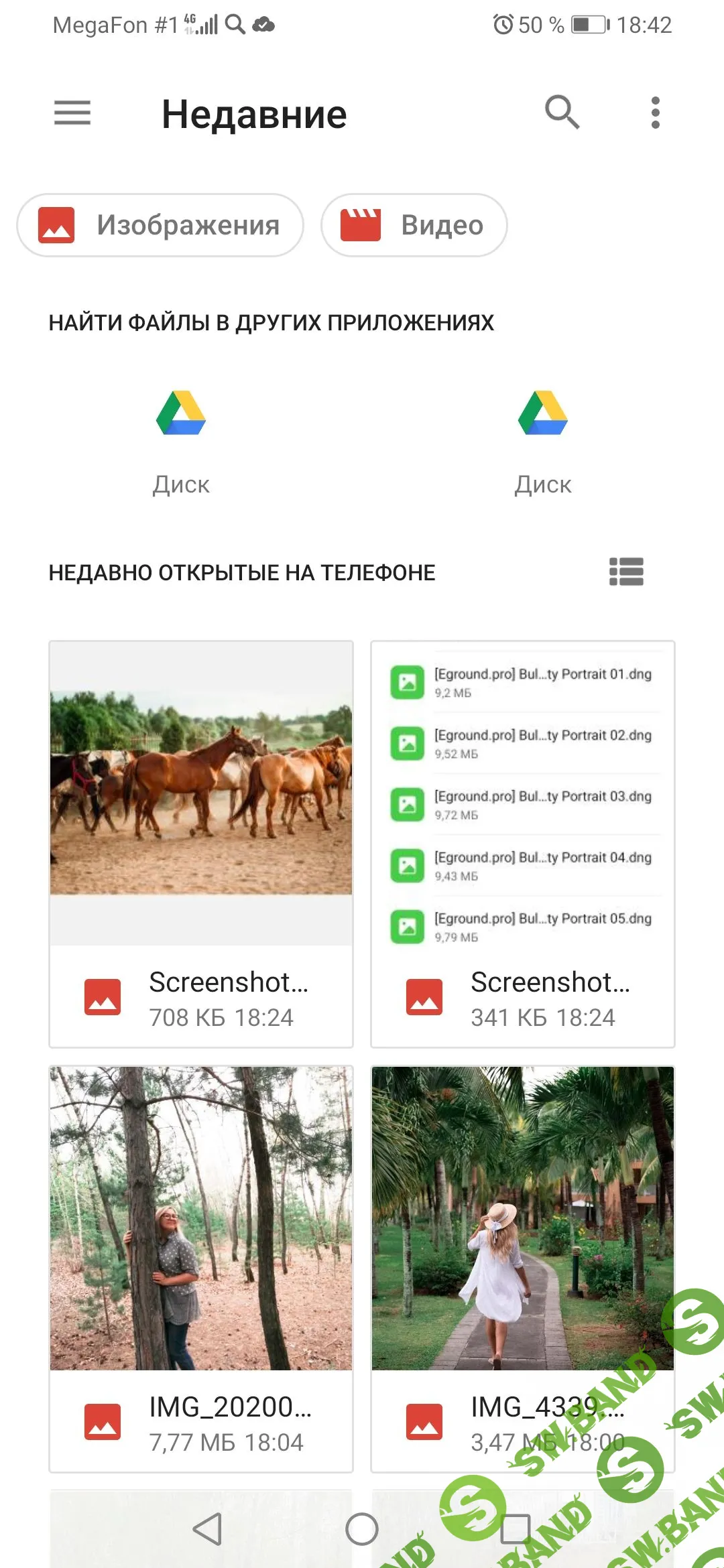Open search in recent files
Viewport: 724px width, 1568px height.
tap(562, 113)
